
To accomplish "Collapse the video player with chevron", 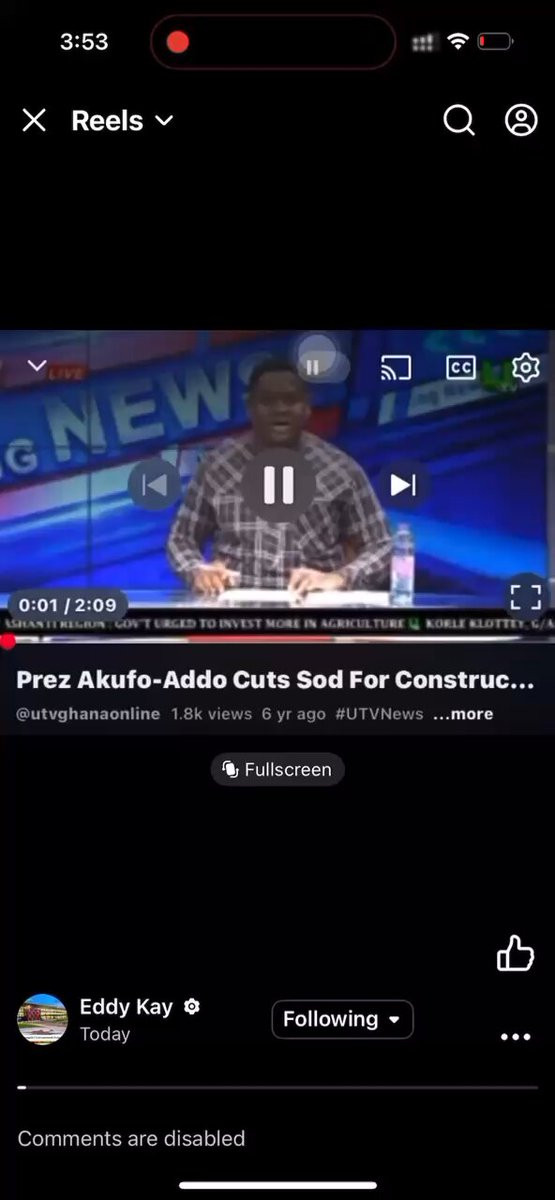I will click(37, 366).
